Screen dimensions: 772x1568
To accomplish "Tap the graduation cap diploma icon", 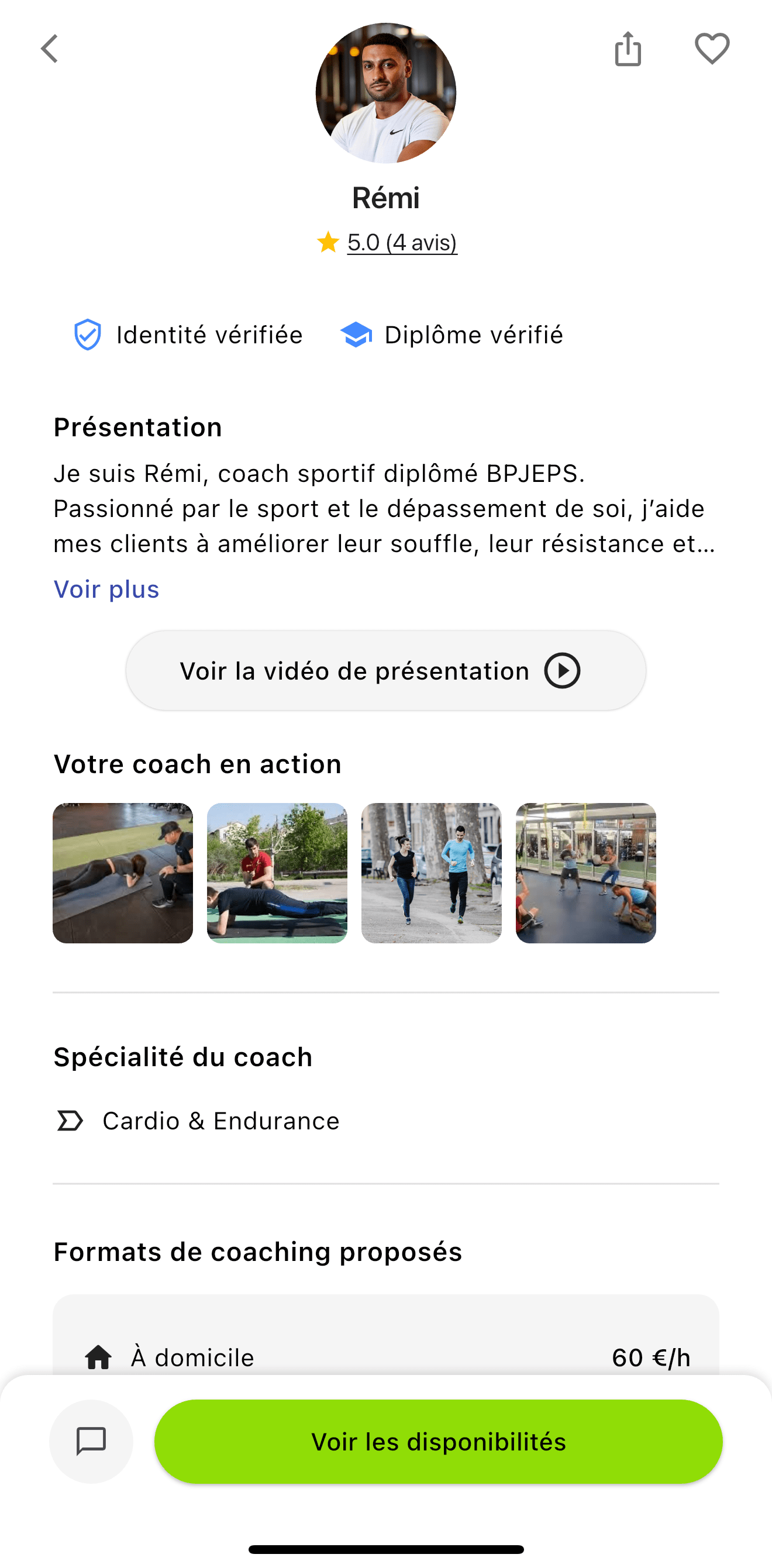I will coord(357,334).
